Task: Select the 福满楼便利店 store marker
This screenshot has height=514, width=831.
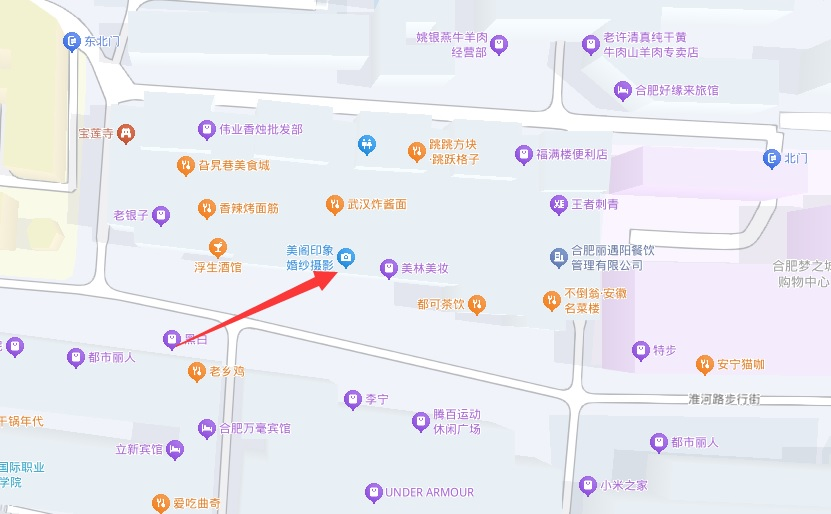Action: pos(523,154)
